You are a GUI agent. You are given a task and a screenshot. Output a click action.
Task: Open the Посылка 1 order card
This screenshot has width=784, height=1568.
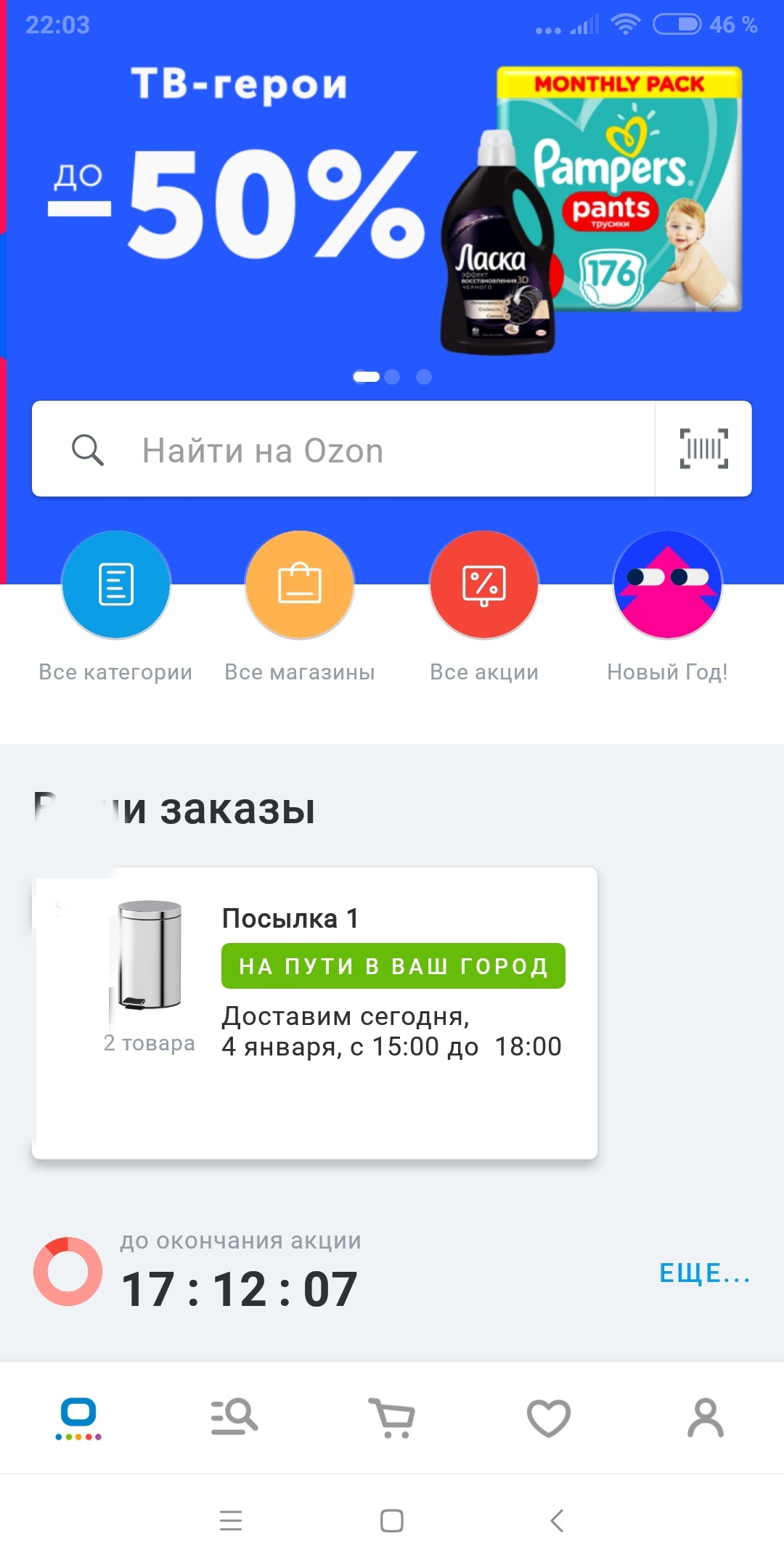[x=315, y=1013]
